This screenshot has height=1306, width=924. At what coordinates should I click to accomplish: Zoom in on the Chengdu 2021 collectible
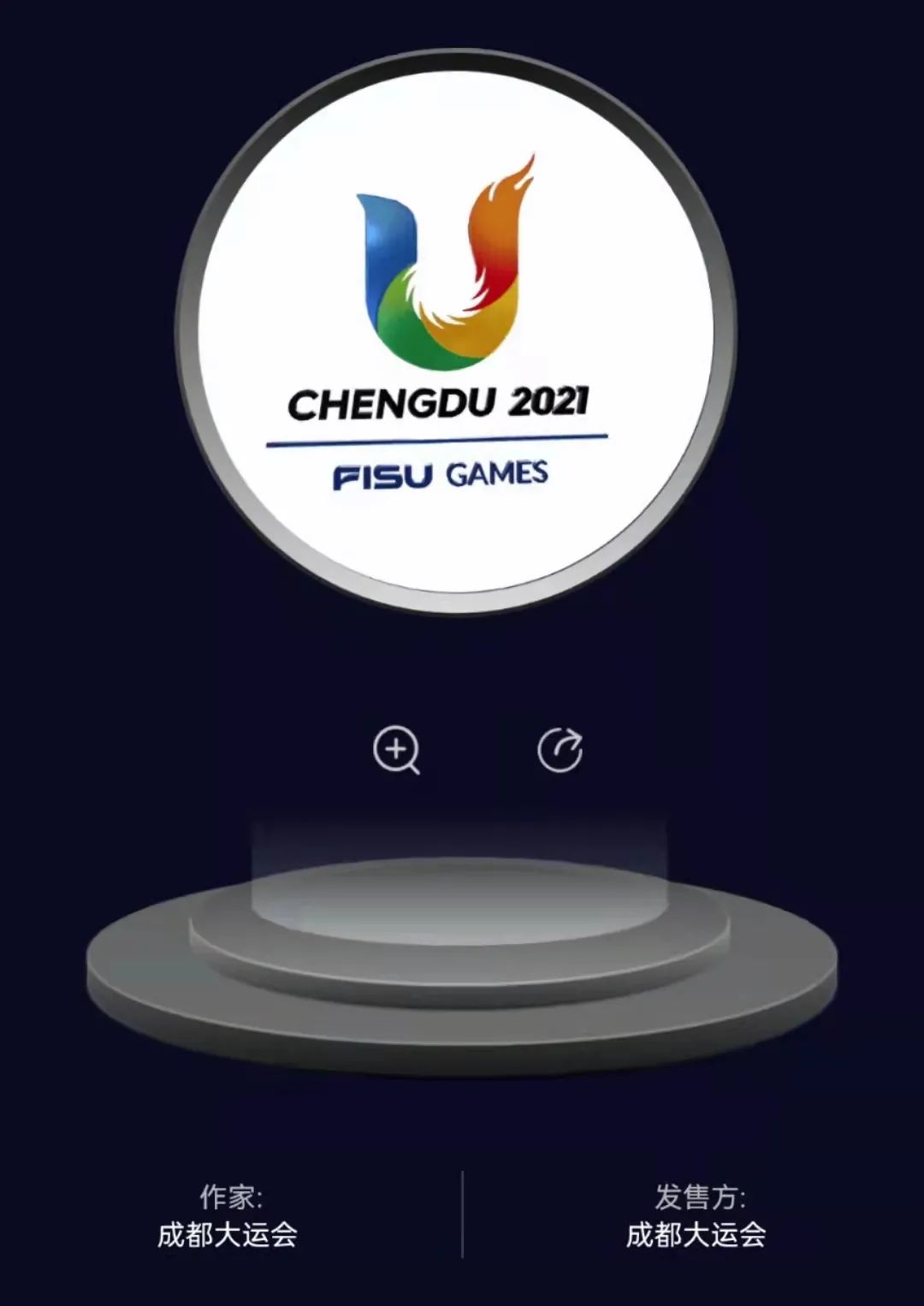396,750
